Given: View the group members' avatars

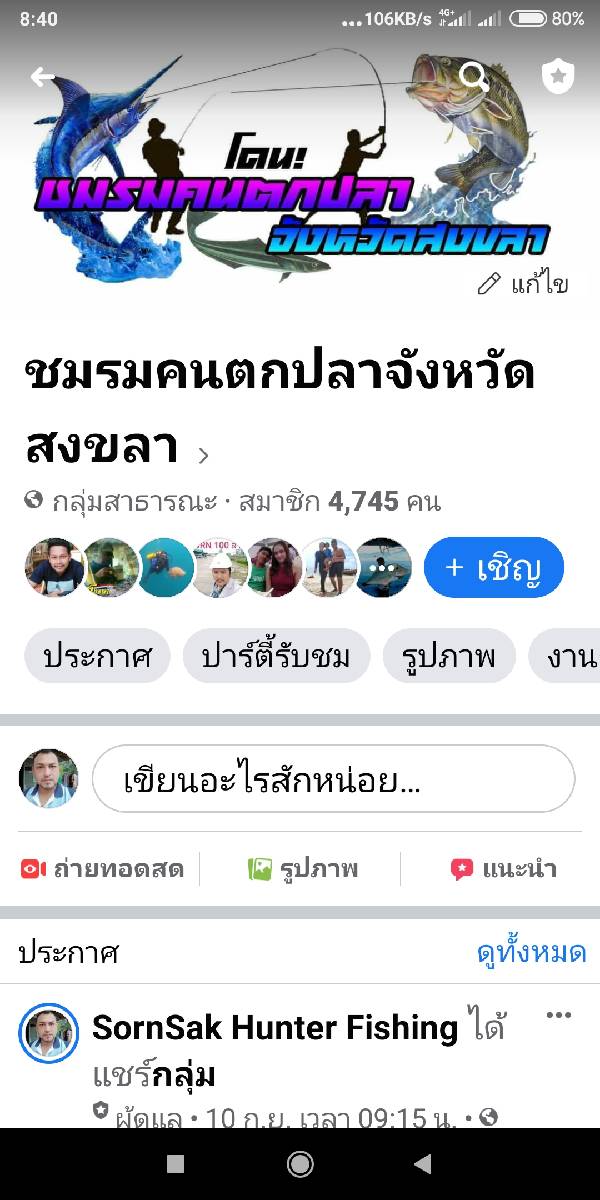Looking at the screenshot, I should tap(217, 567).
